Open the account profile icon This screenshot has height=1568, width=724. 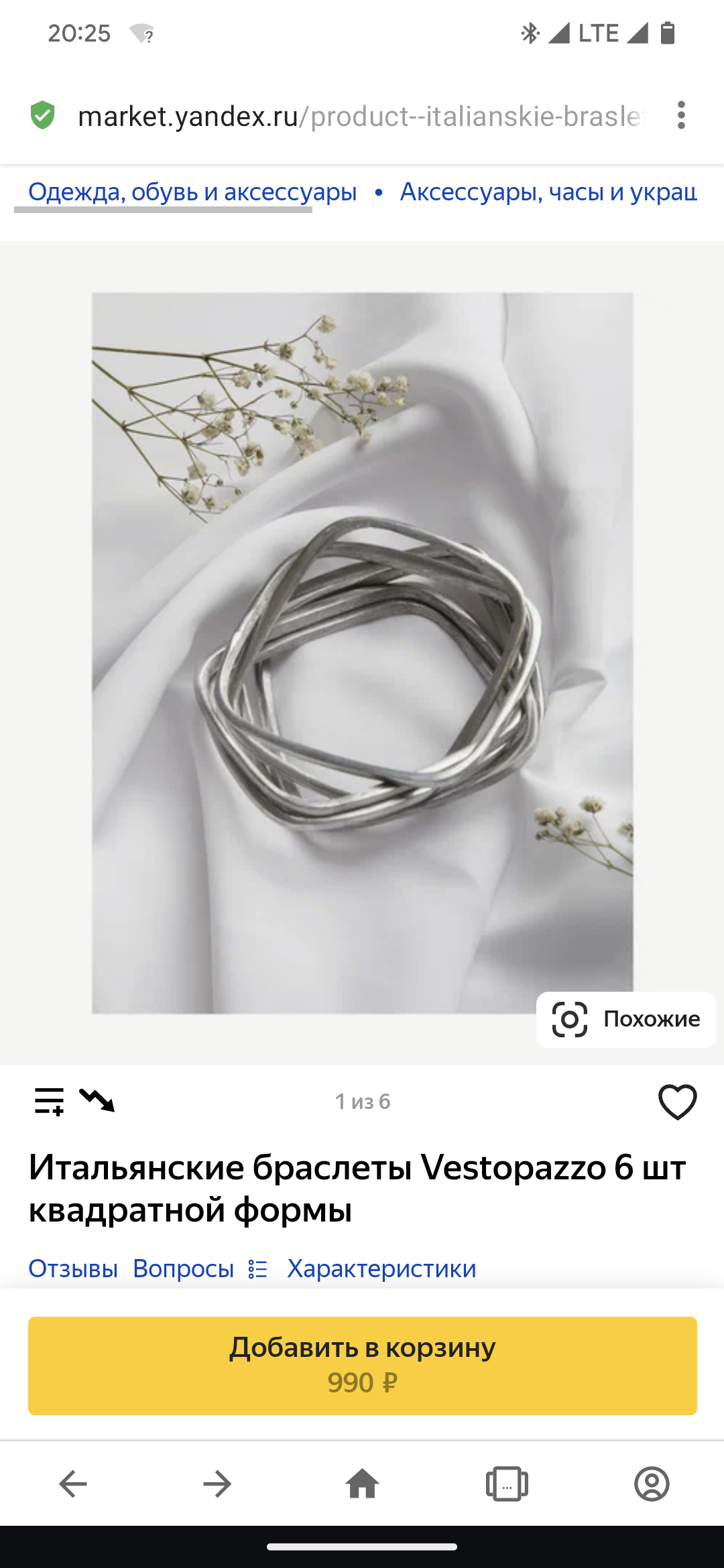(x=652, y=1484)
